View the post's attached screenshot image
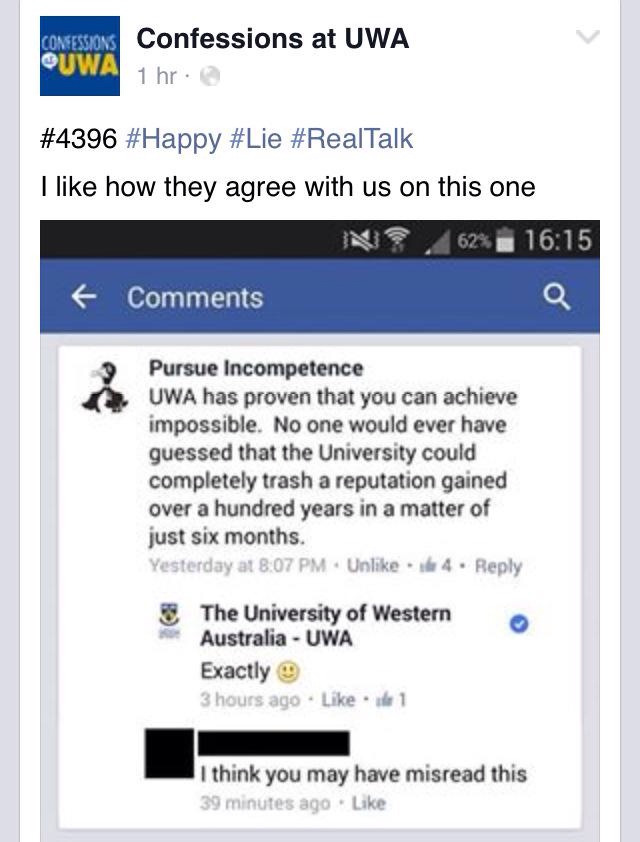 (x=320, y=530)
